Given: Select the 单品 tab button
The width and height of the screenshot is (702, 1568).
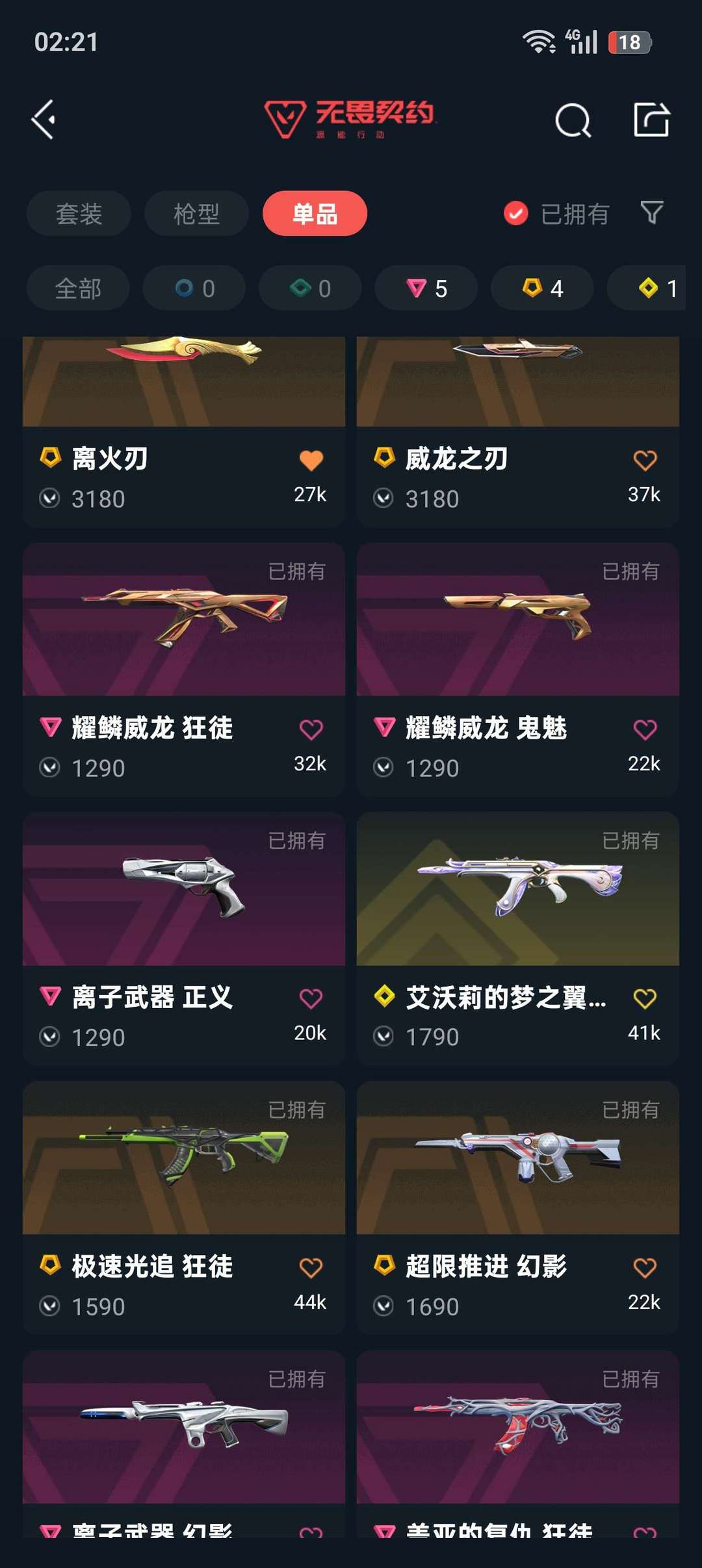Looking at the screenshot, I should click(x=314, y=213).
